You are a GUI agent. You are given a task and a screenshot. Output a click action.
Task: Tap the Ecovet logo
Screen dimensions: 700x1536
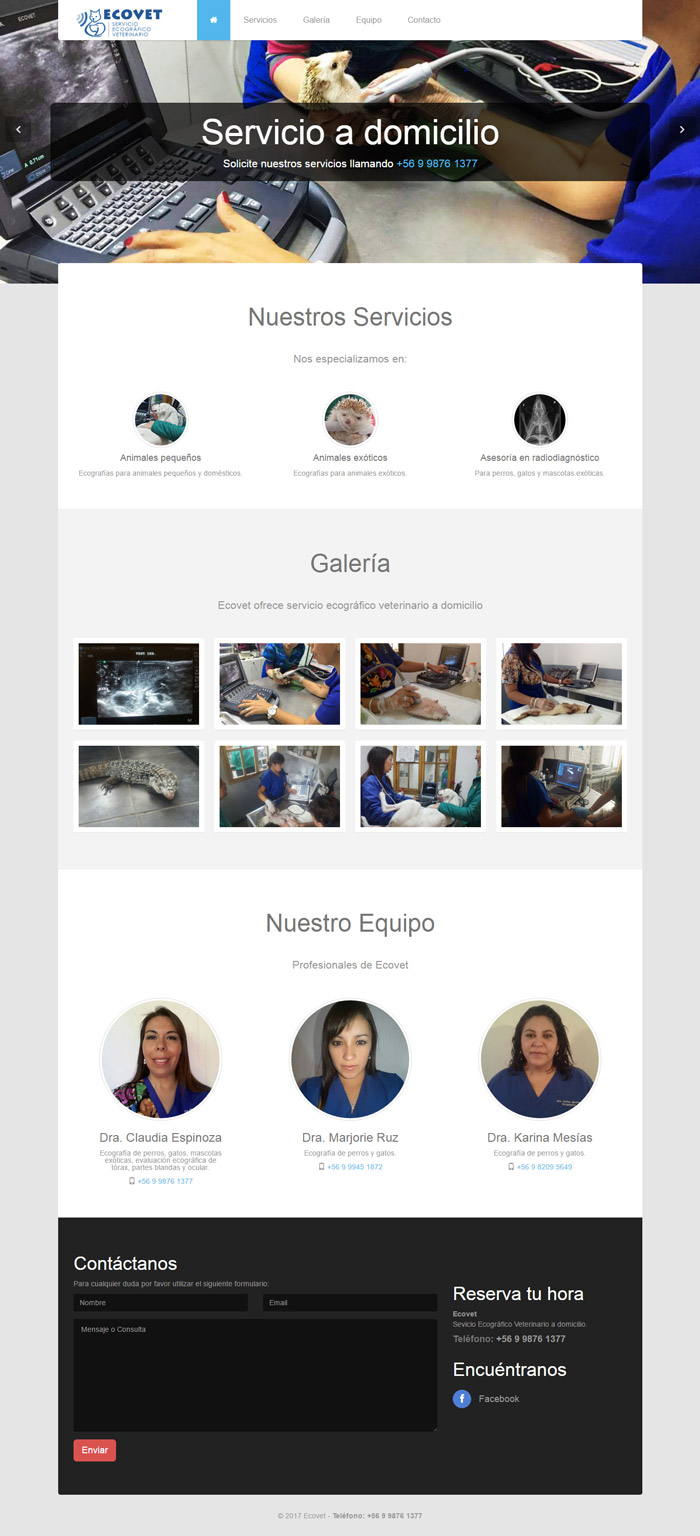(120, 21)
